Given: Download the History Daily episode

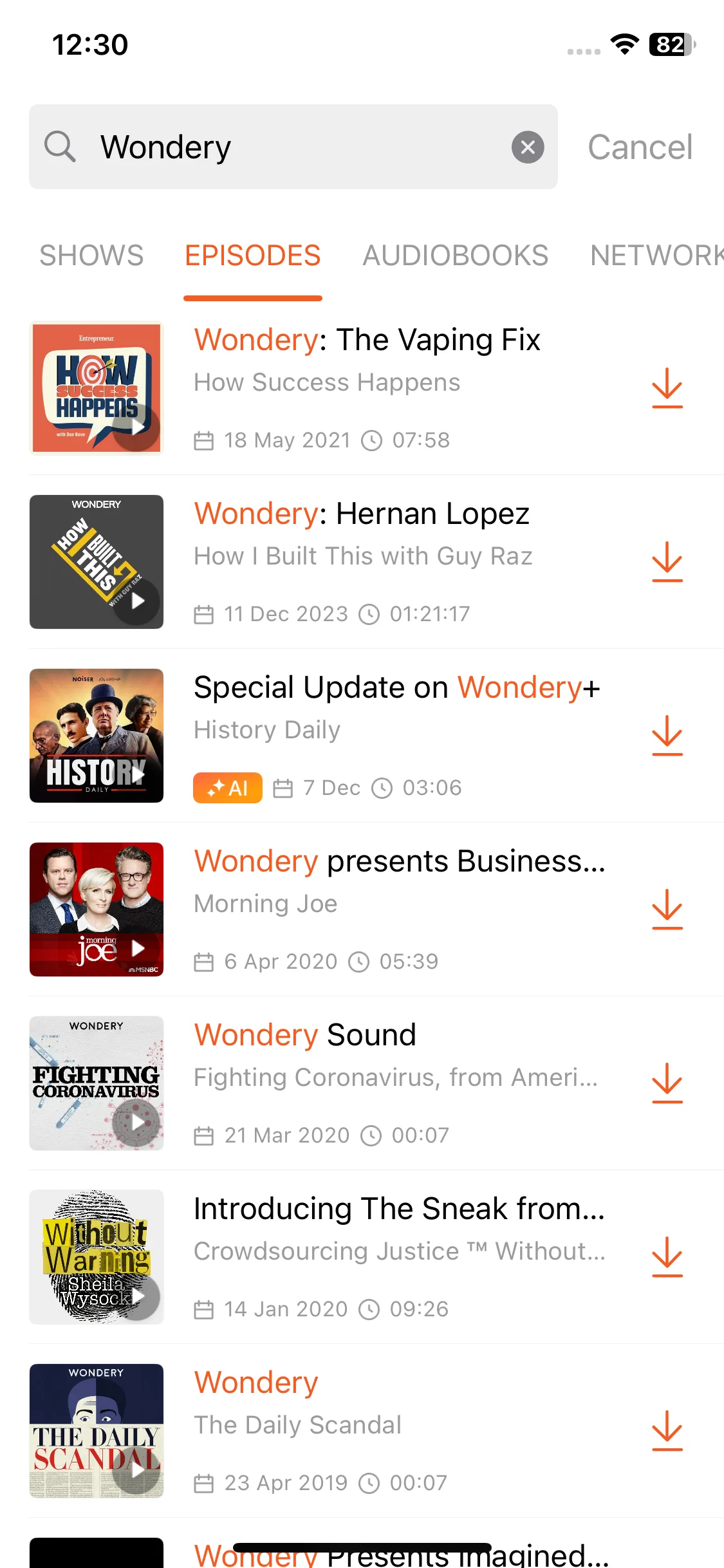Looking at the screenshot, I should pos(667,736).
